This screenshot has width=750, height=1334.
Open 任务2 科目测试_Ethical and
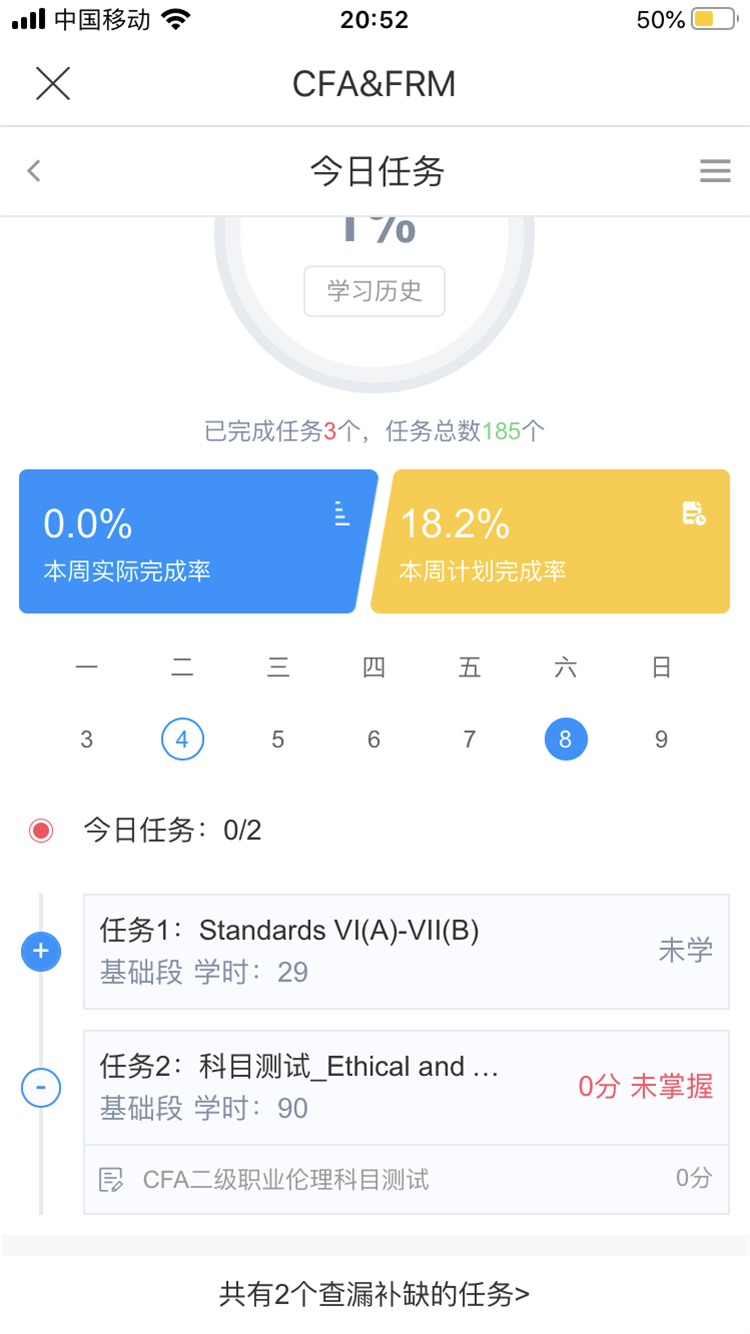coord(406,1088)
